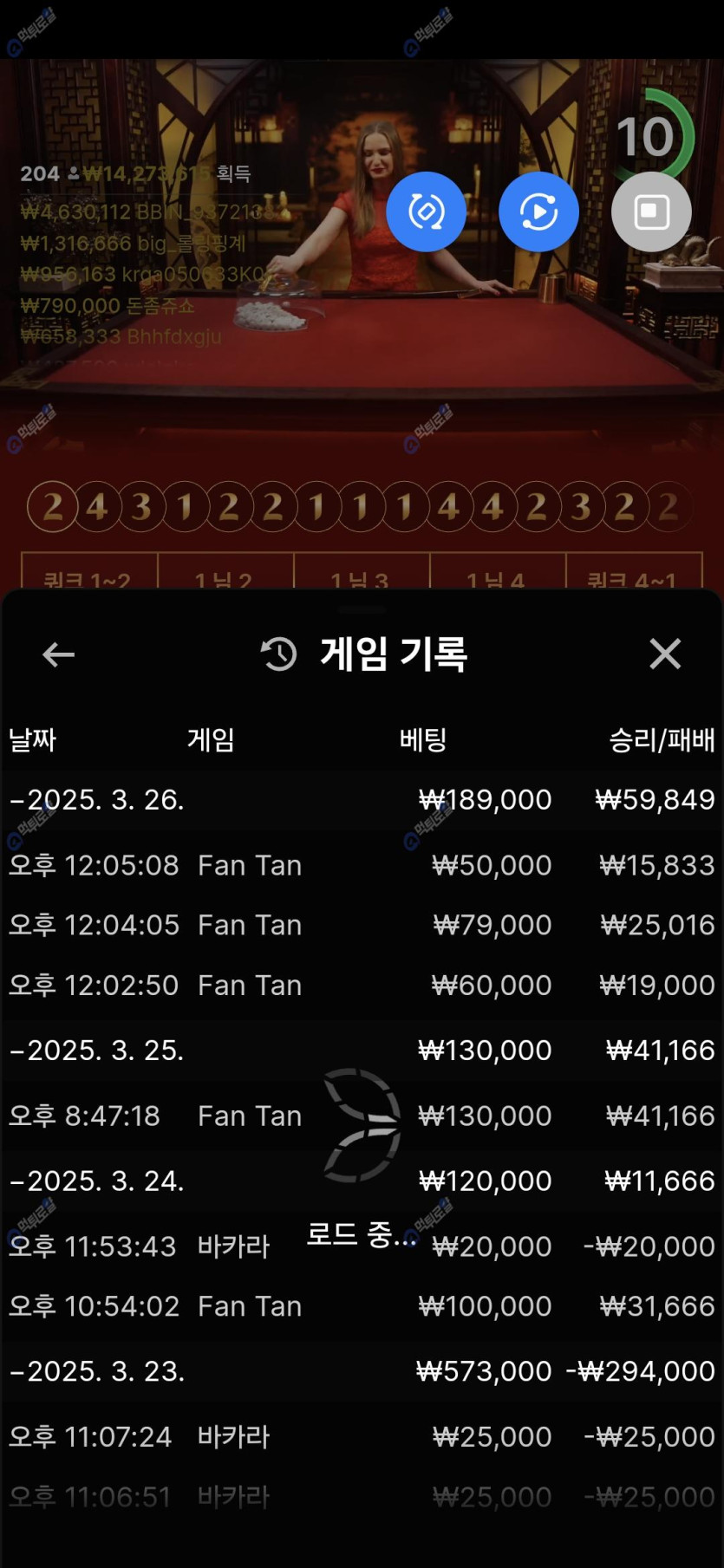Collapse the 2025. 3. 26. date group
Viewport: 724px width, 1568px height.
click(x=97, y=799)
